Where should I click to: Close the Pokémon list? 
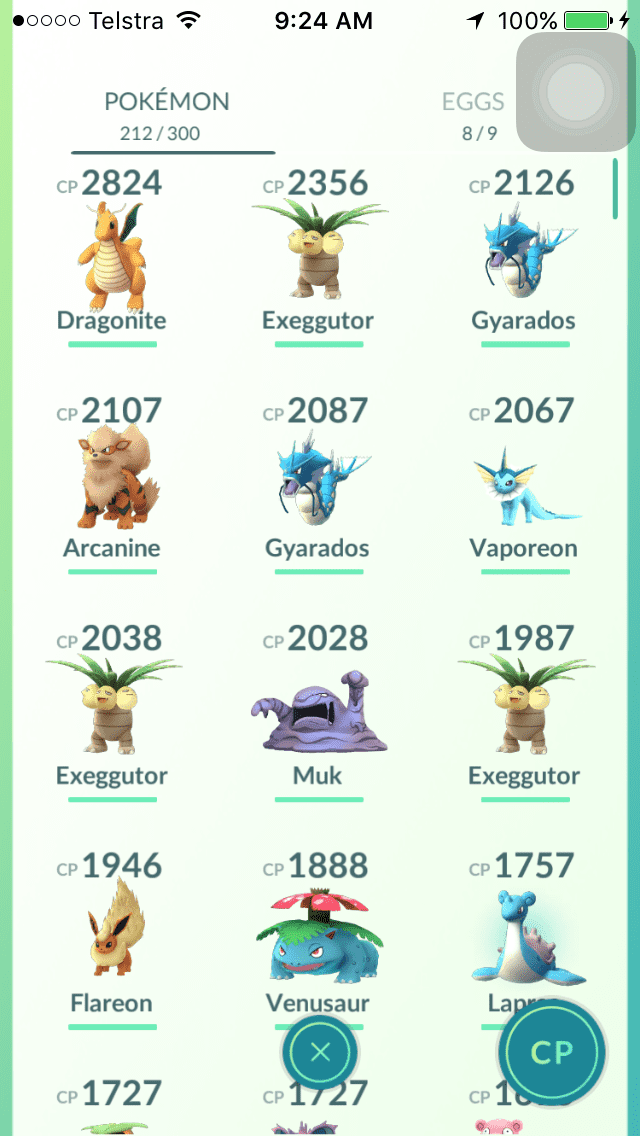point(320,1051)
